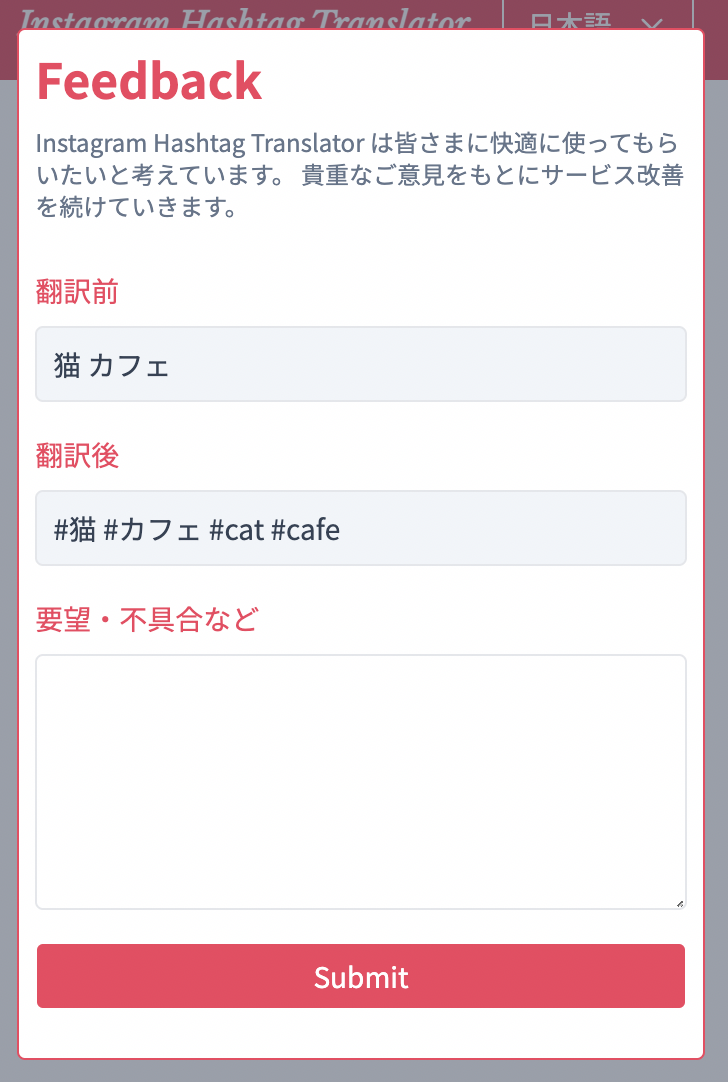Viewport: 728px width, 1082px height.
Task: Click the 要望・不具合など label
Action: [146, 620]
